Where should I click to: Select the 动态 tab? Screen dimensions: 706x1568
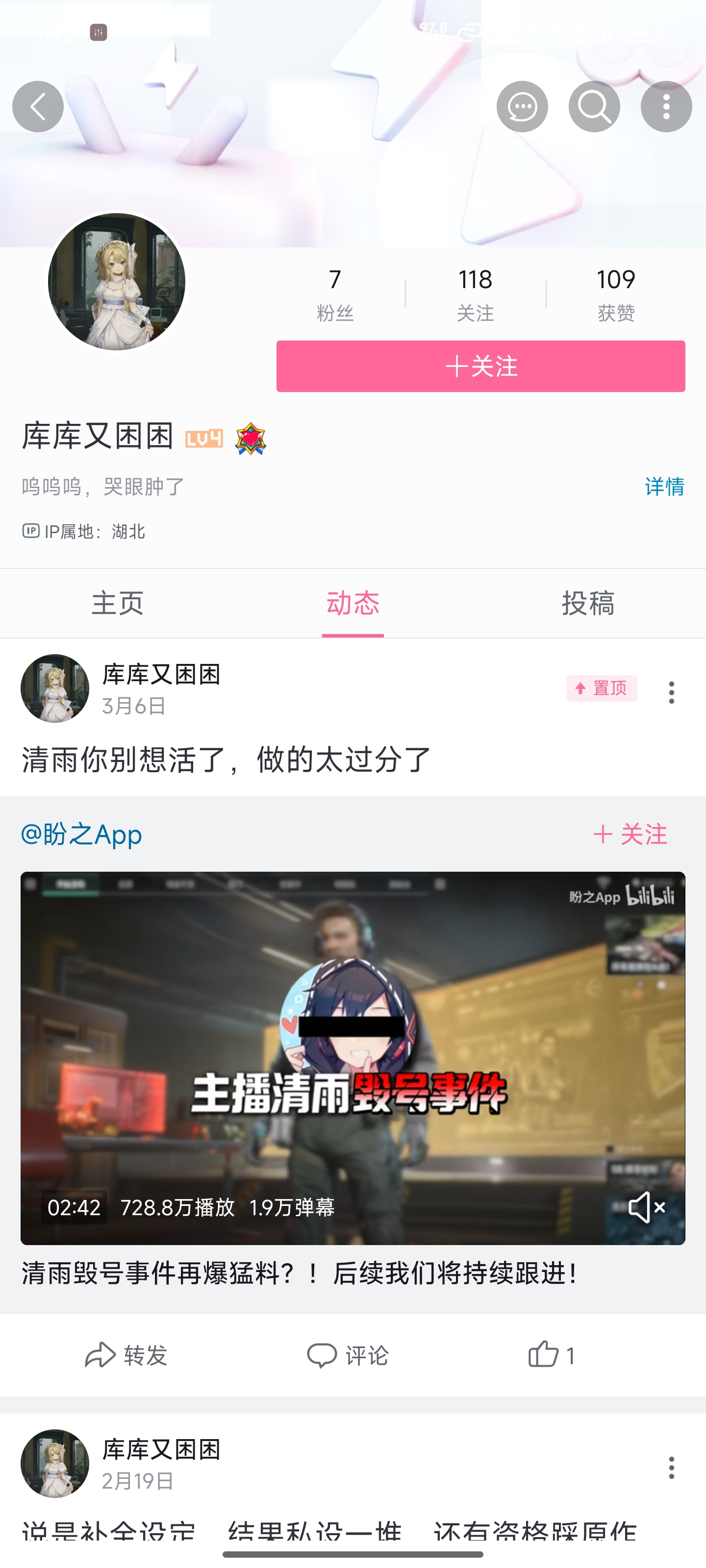353,603
